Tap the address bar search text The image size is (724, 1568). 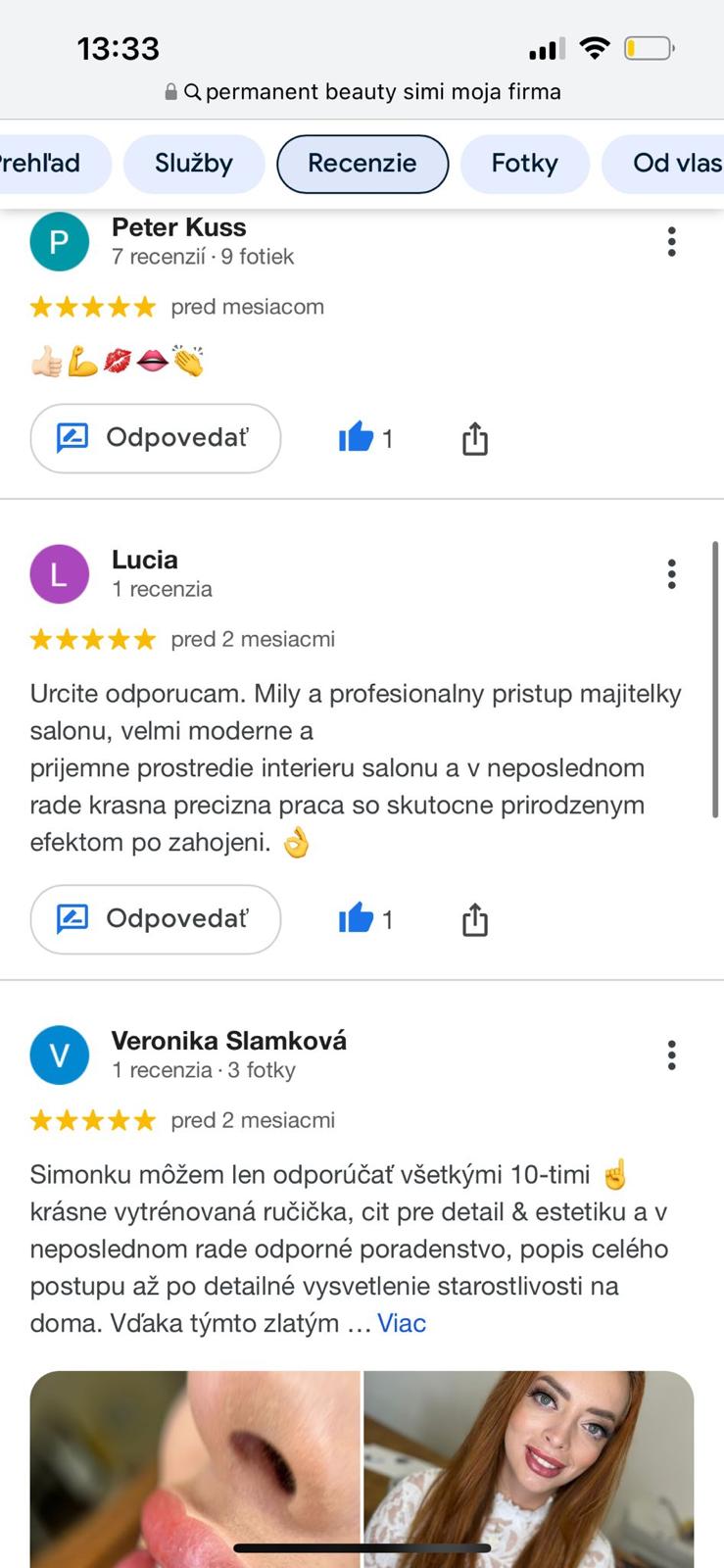[382, 92]
